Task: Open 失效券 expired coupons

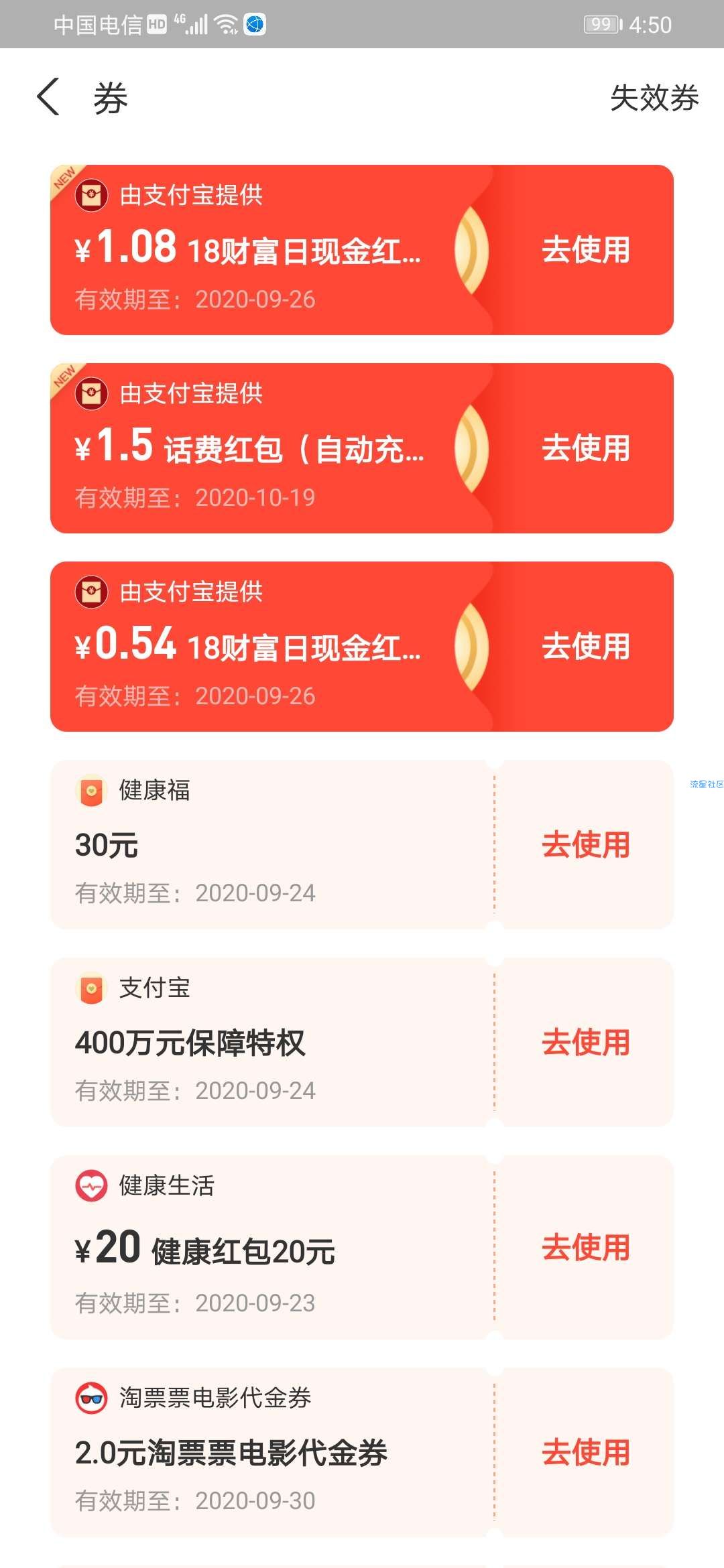Action: pos(654,98)
